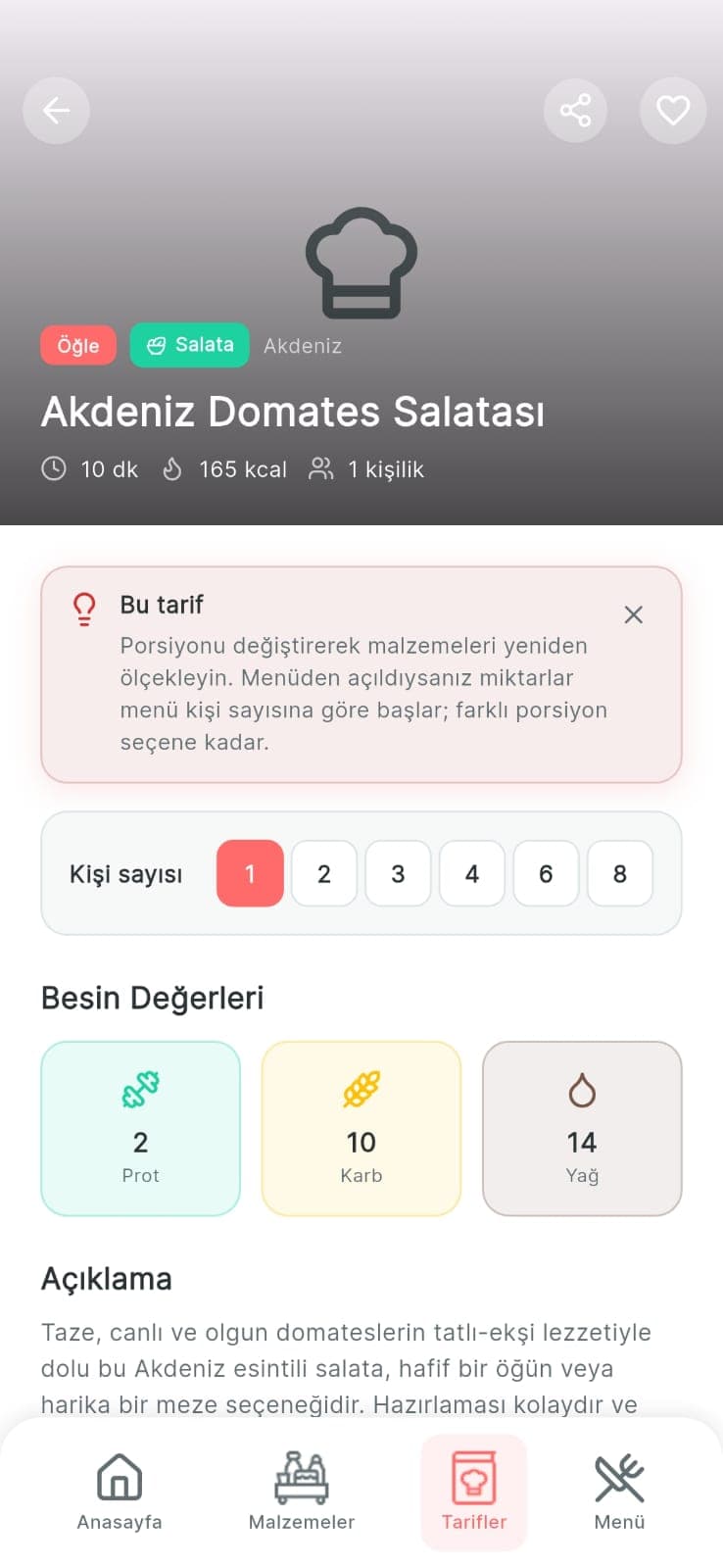Tap the share recipe icon
This screenshot has width=723, height=1568.
coord(575,110)
